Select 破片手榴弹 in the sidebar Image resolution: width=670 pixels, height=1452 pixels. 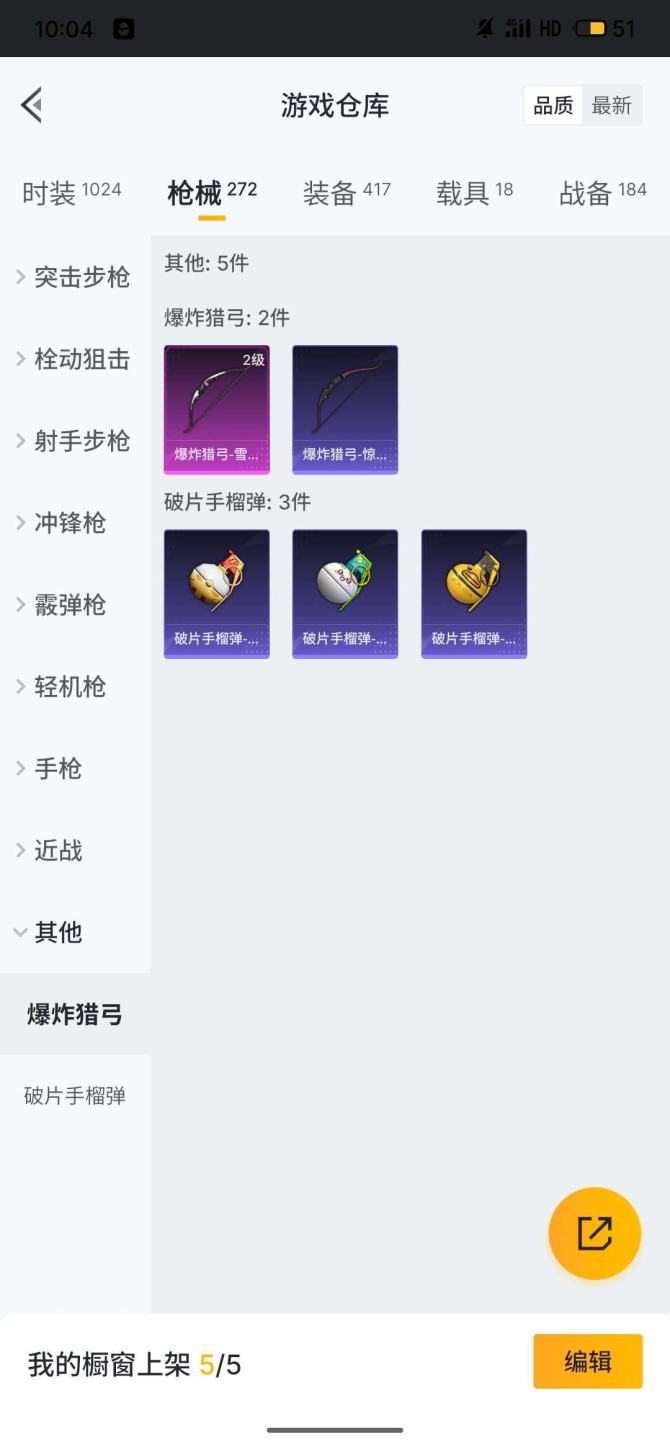[x=75, y=1096]
